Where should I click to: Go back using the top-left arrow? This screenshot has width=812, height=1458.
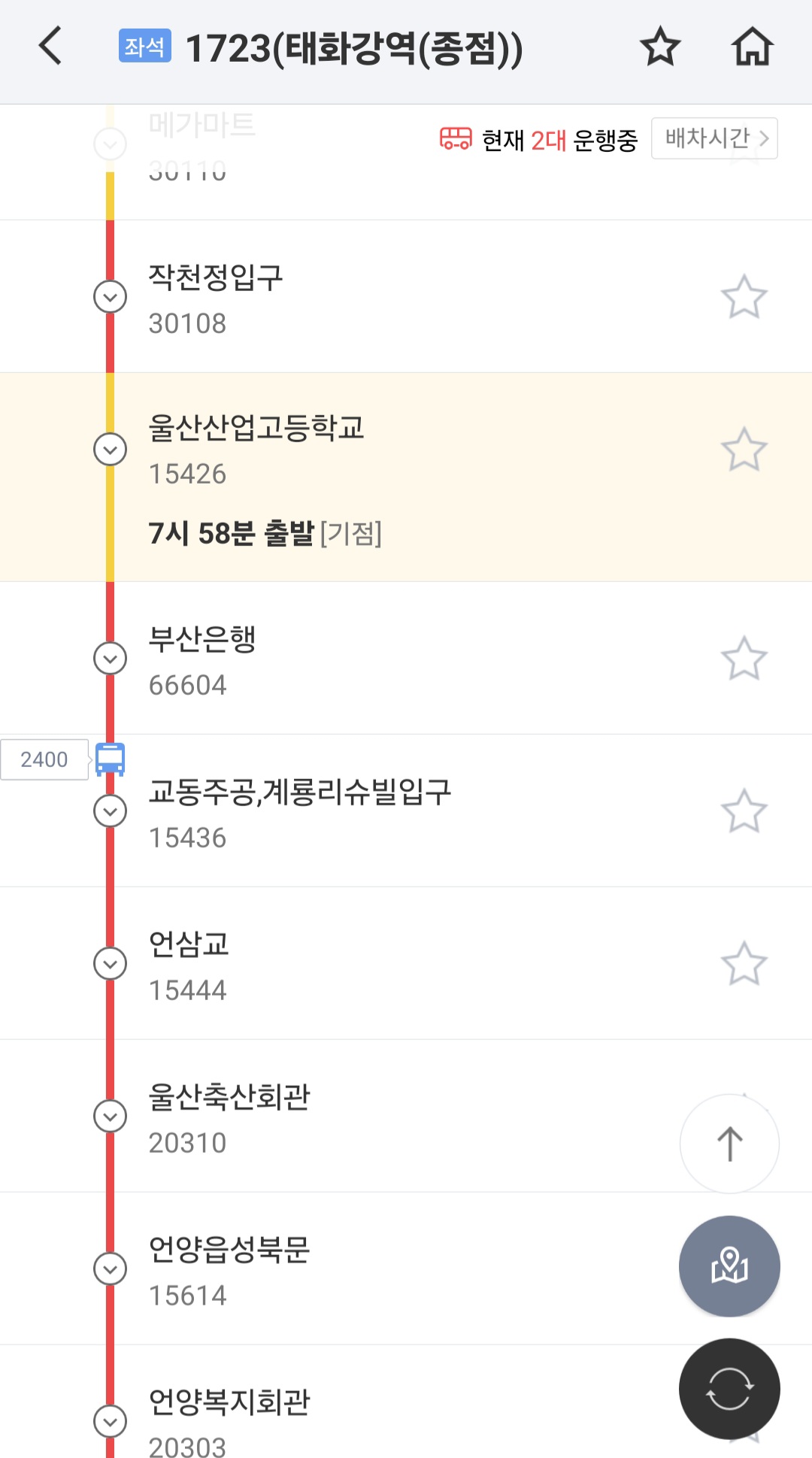(50, 46)
